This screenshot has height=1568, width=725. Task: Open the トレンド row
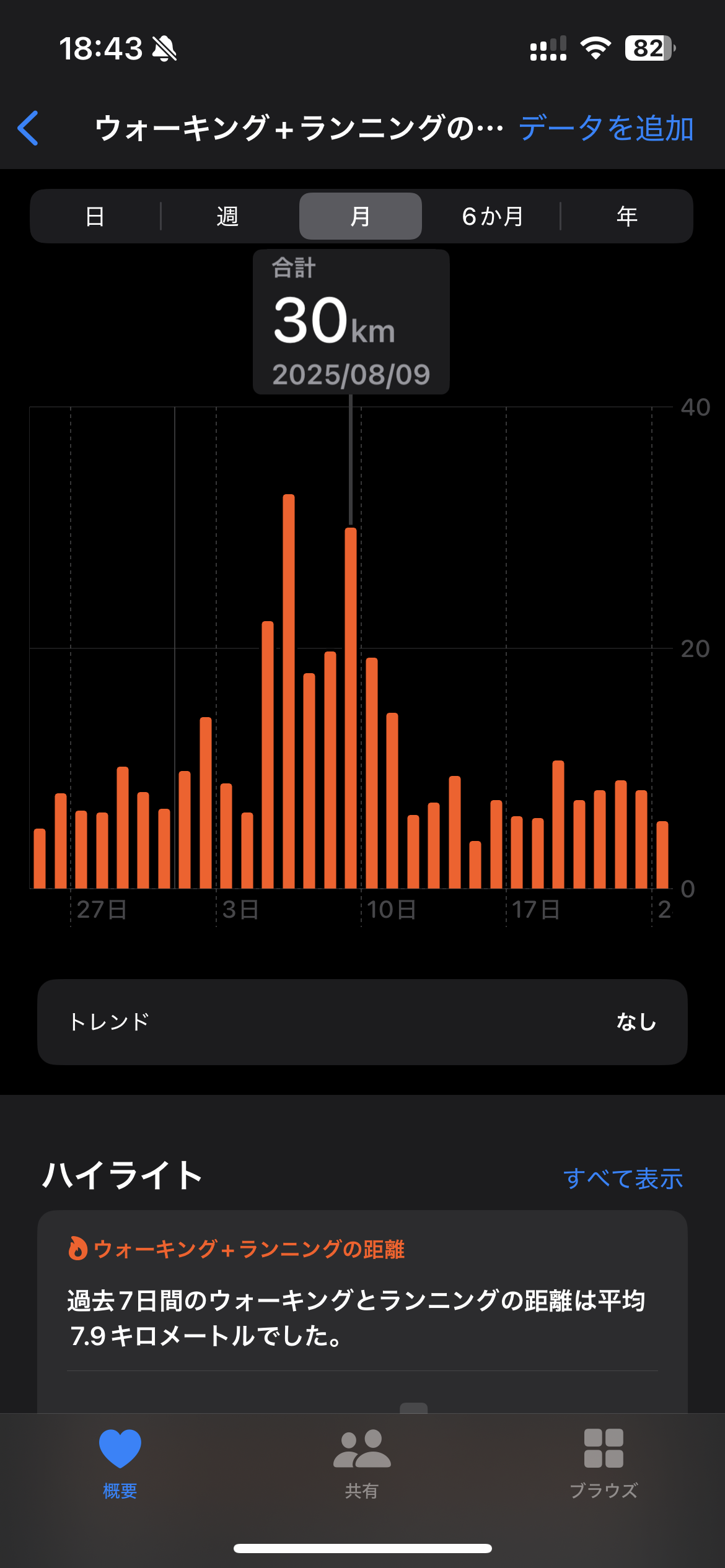pos(362,1022)
